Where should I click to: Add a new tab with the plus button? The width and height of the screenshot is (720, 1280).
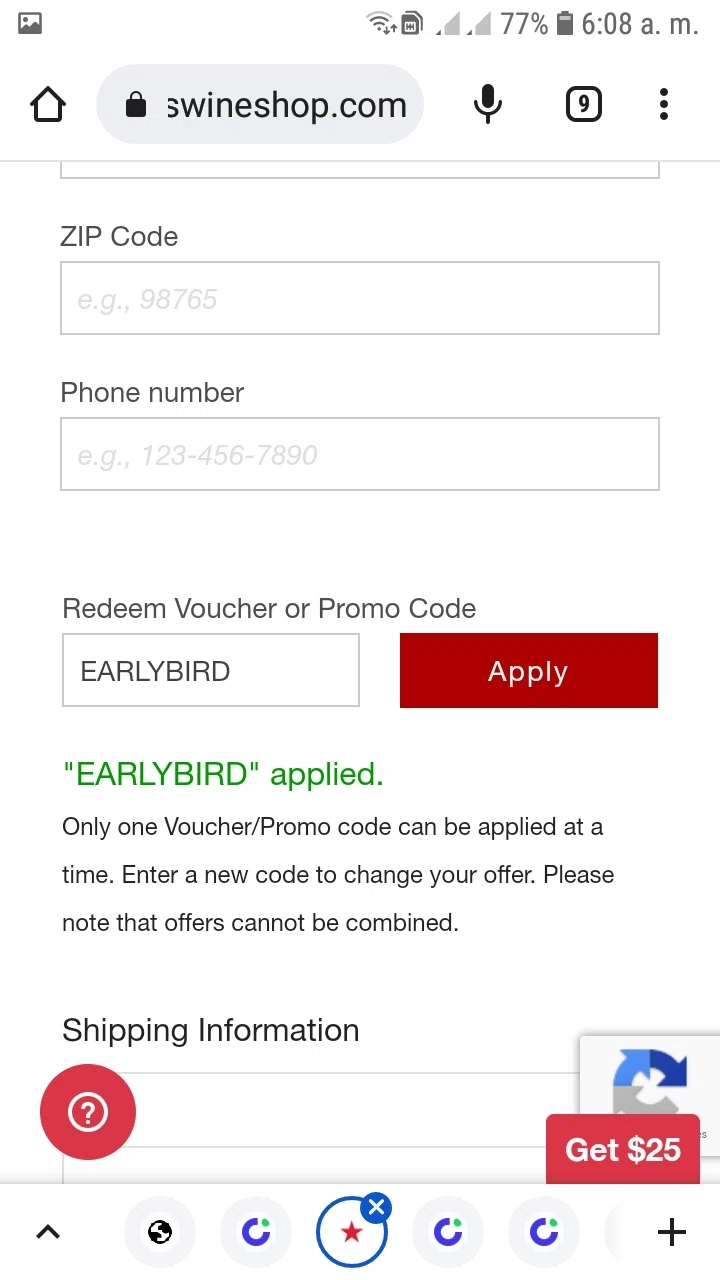672,1232
